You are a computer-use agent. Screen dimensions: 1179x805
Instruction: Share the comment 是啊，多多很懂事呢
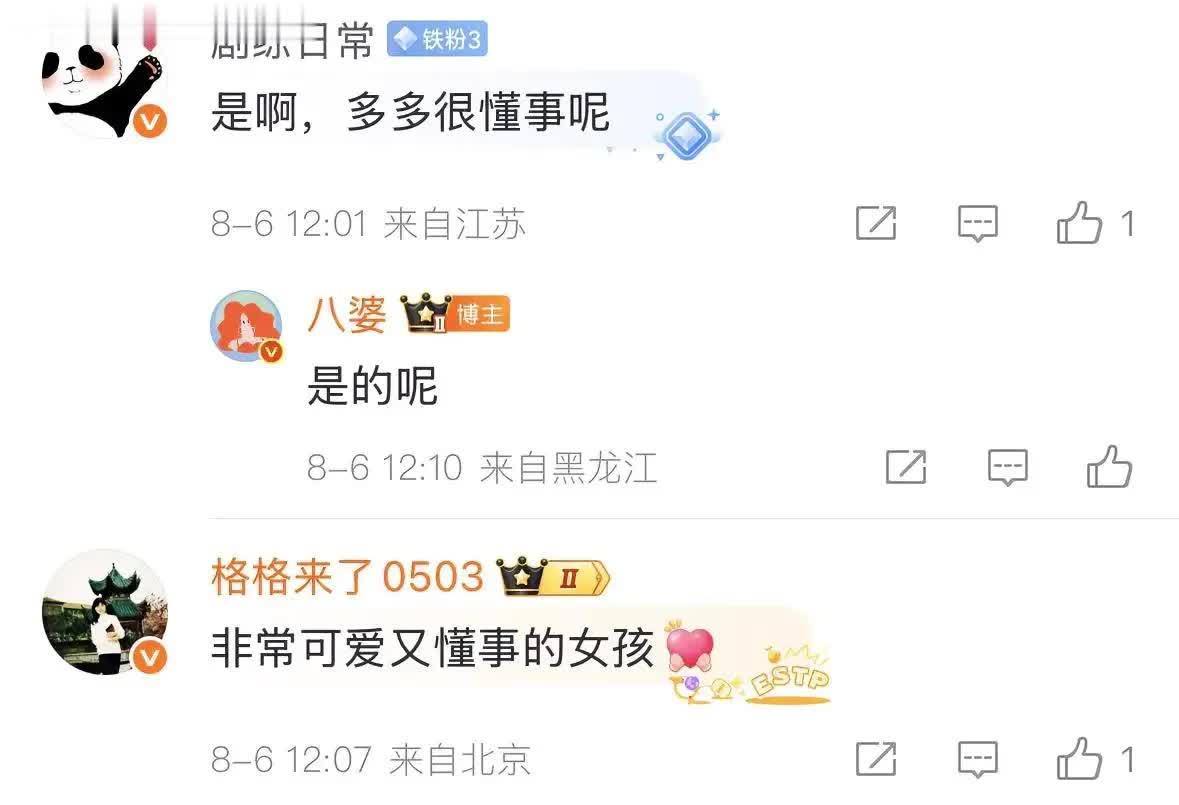876,223
